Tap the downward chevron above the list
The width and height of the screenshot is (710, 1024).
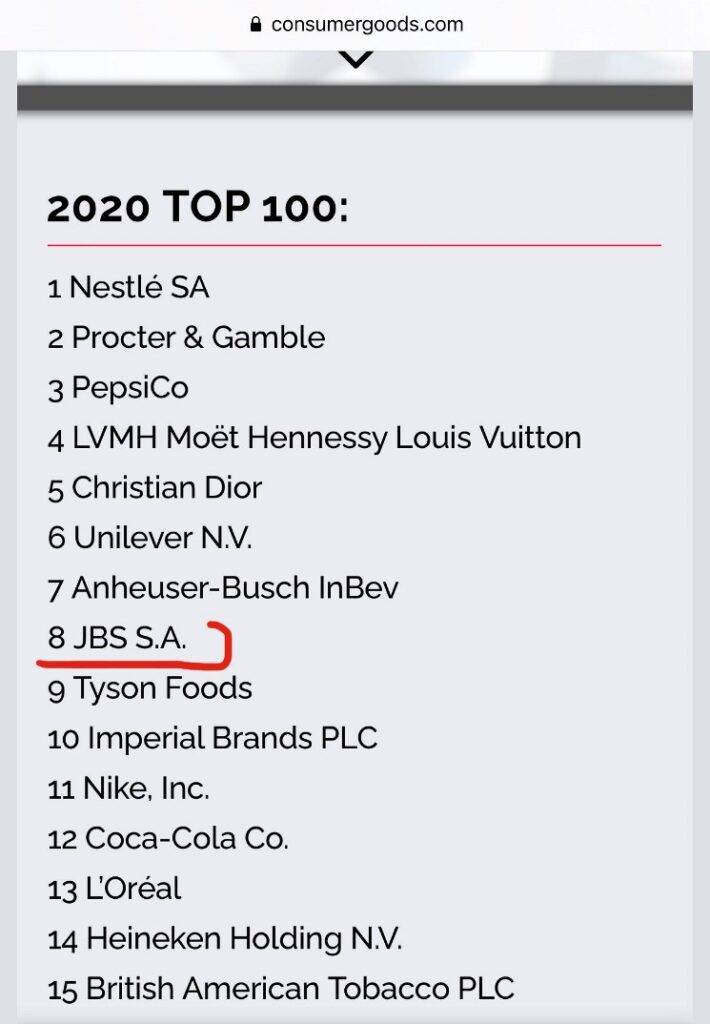(356, 60)
